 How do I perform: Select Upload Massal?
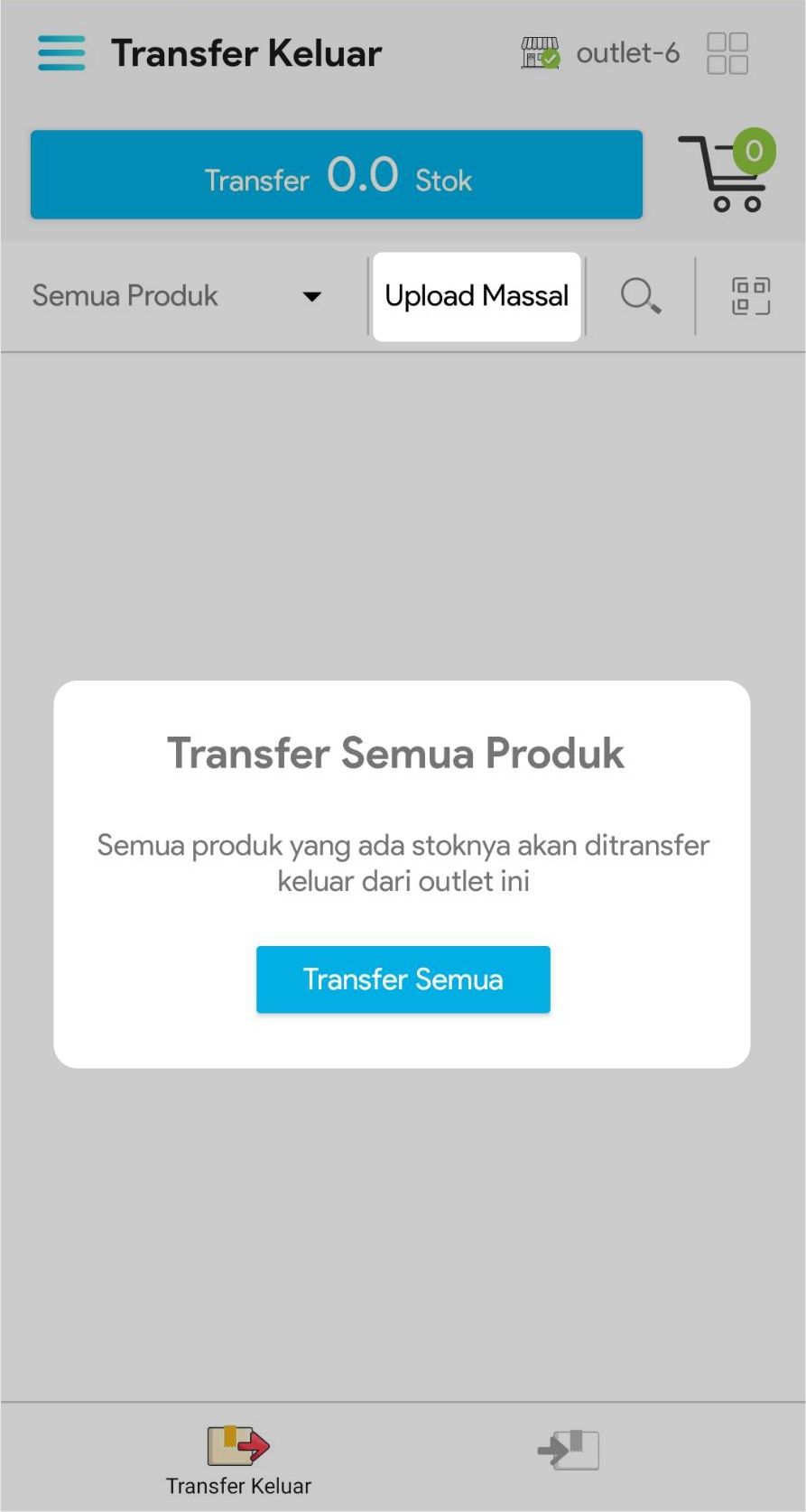[x=477, y=296]
